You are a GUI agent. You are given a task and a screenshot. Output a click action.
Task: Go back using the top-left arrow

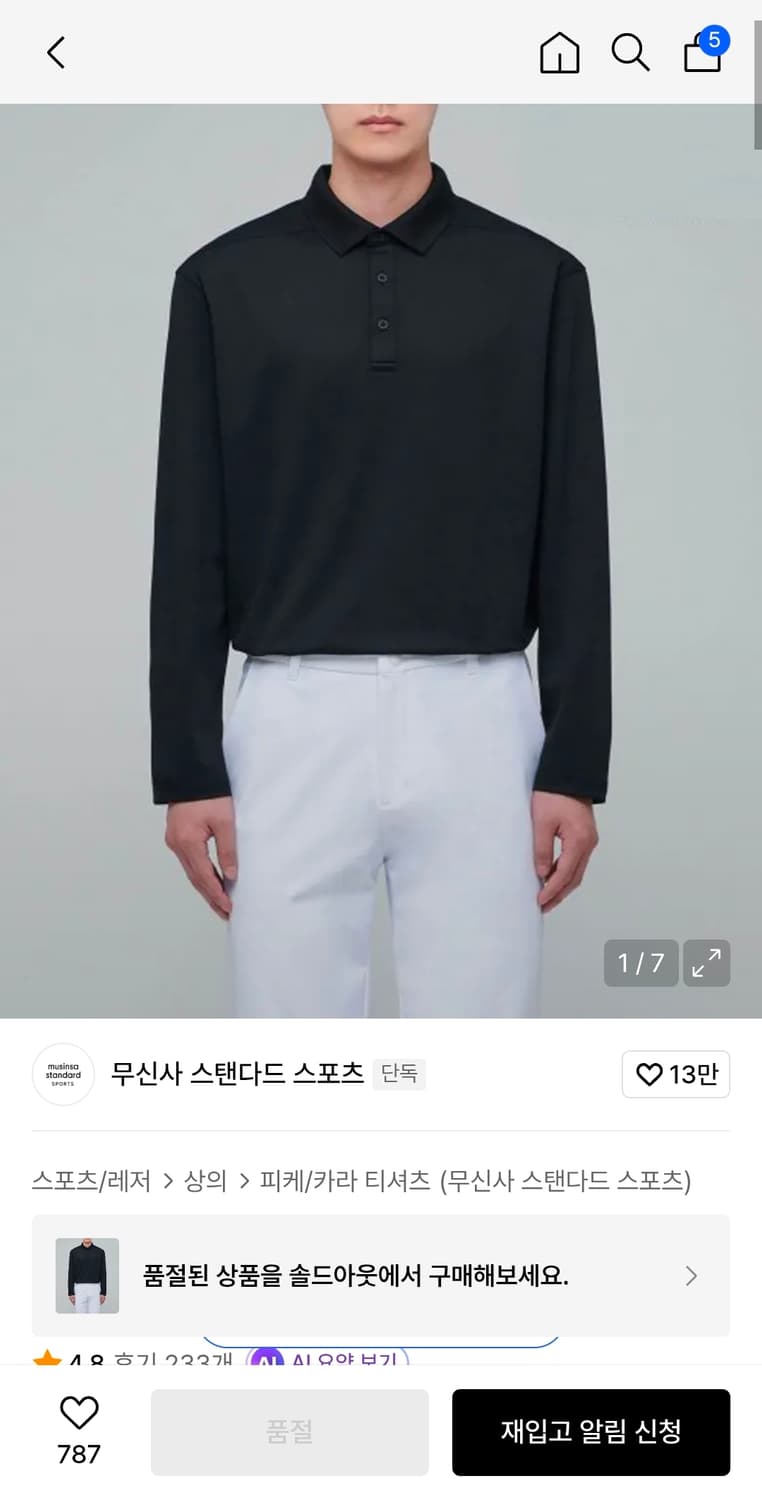click(x=55, y=52)
